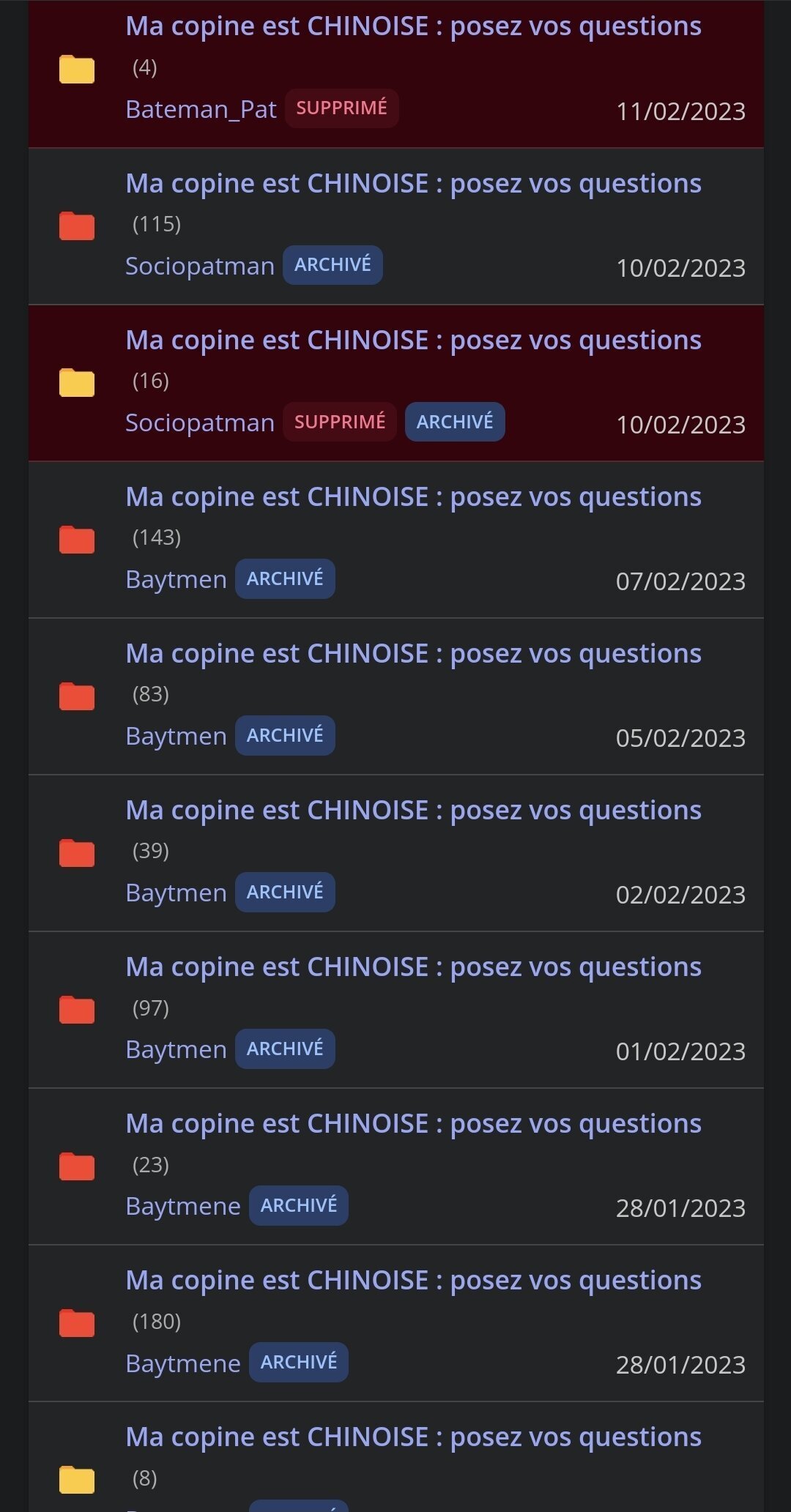Open the topic dated 05/02/2023
791x1512 pixels.
coord(413,654)
